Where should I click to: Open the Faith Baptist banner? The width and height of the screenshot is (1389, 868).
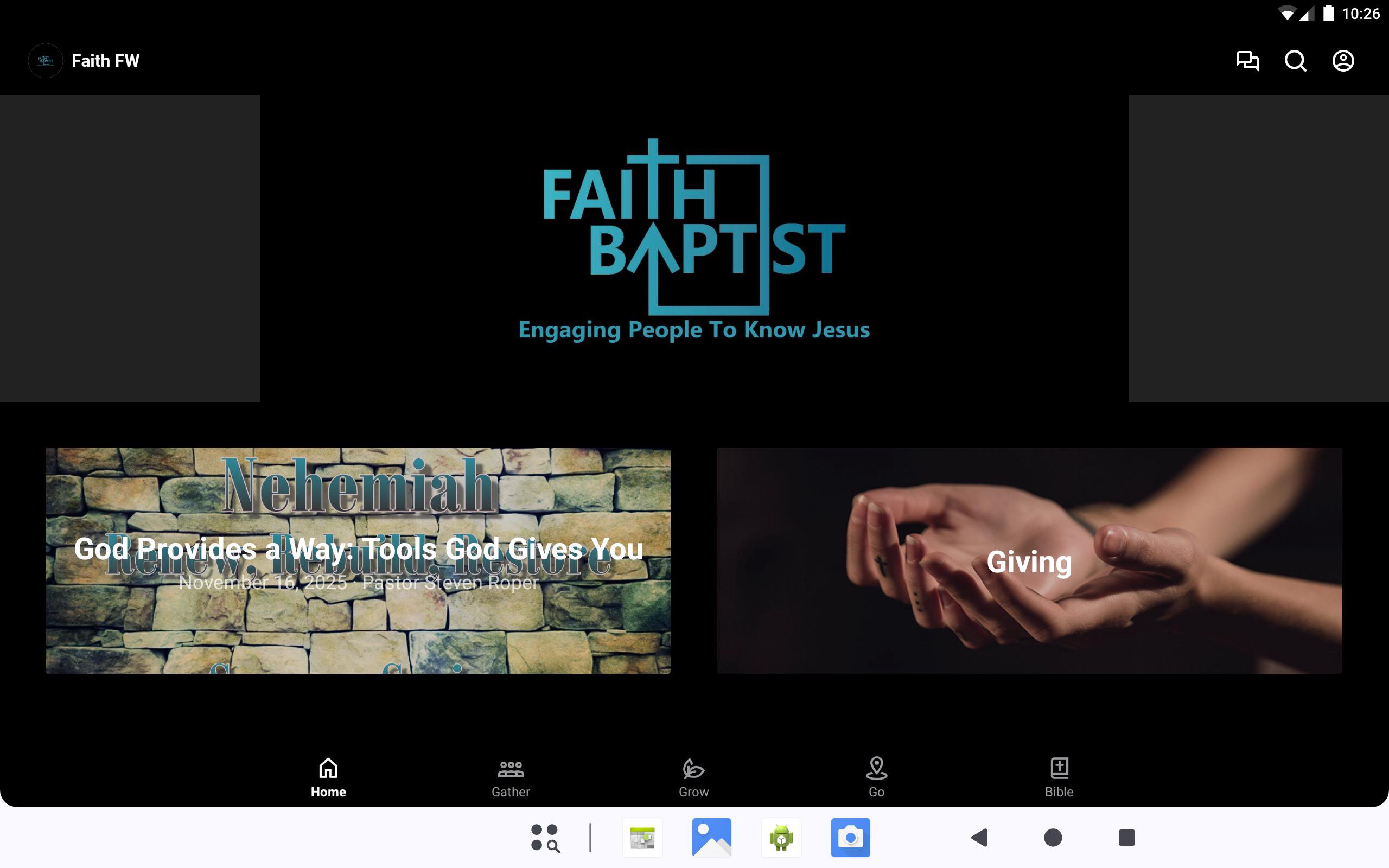pos(694,248)
